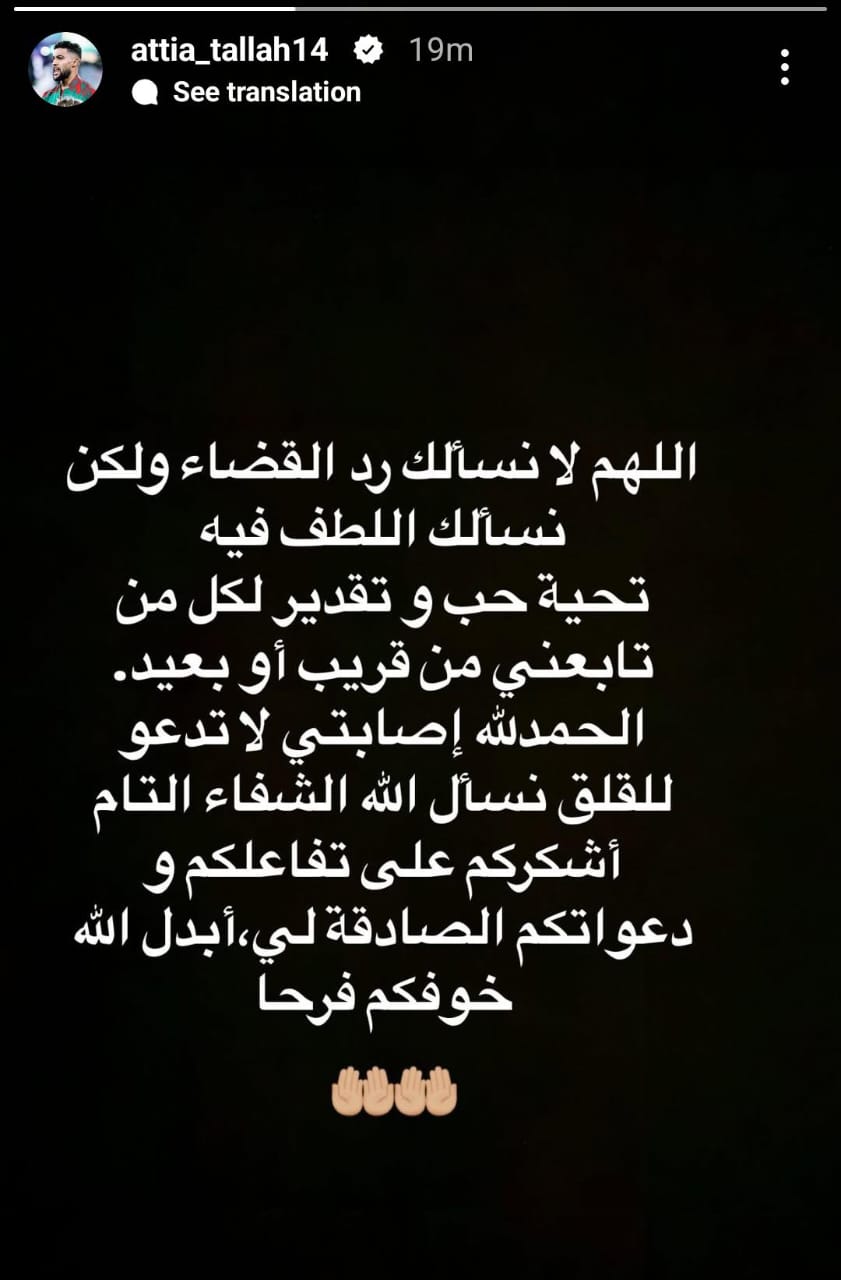Open the three-dot story options menu

(x=786, y=67)
